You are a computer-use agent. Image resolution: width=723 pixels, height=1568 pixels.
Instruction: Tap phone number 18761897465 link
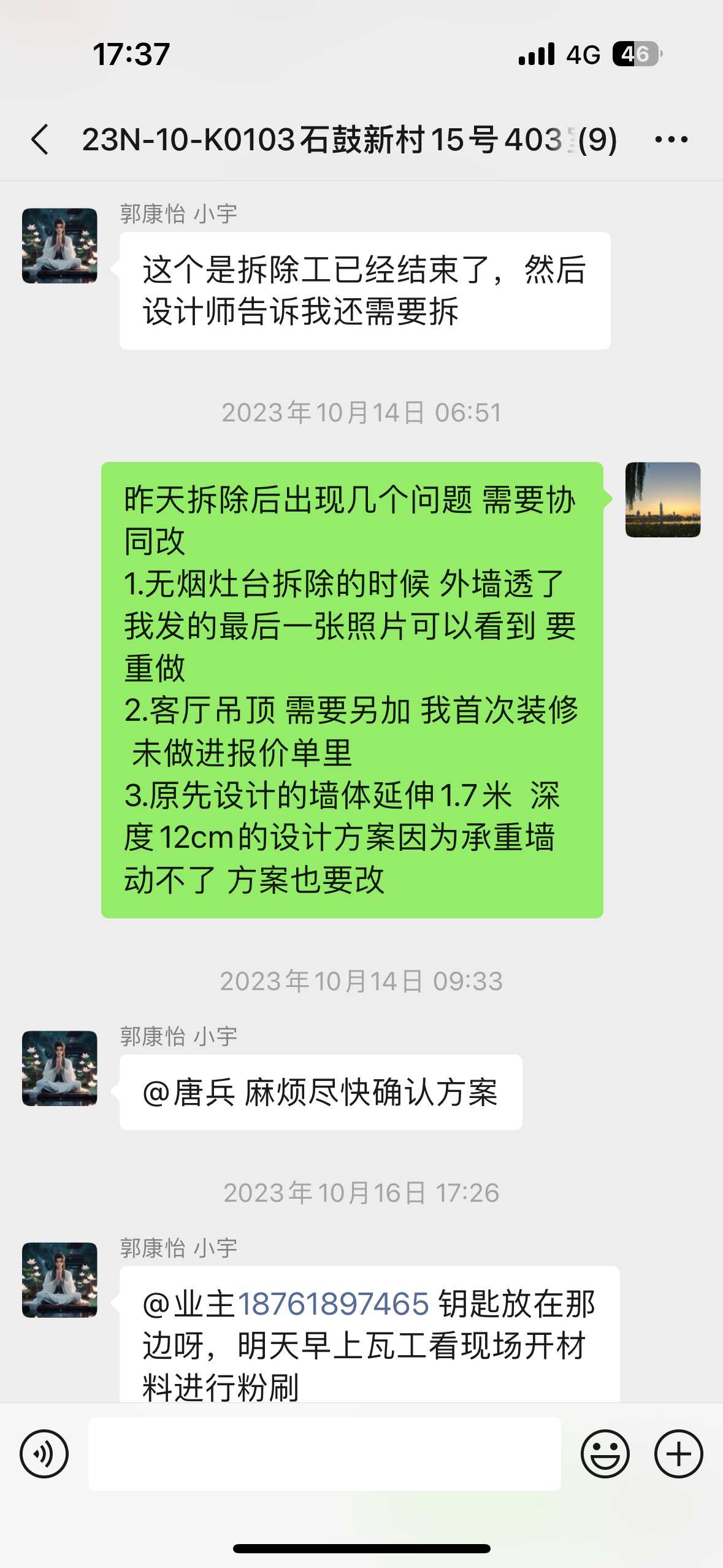coord(333,1304)
